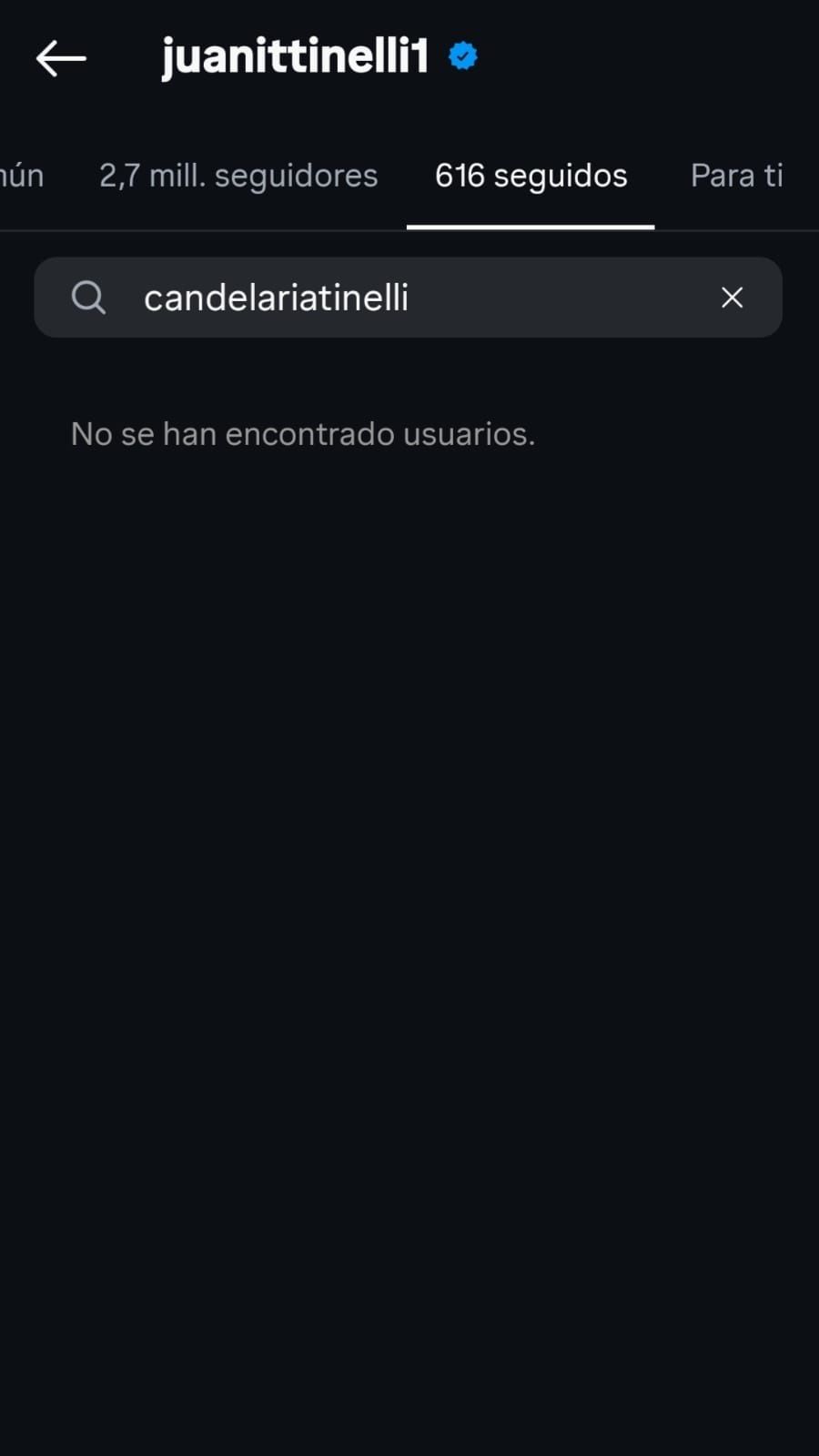Tap the search bar to edit the query

click(x=409, y=297)
